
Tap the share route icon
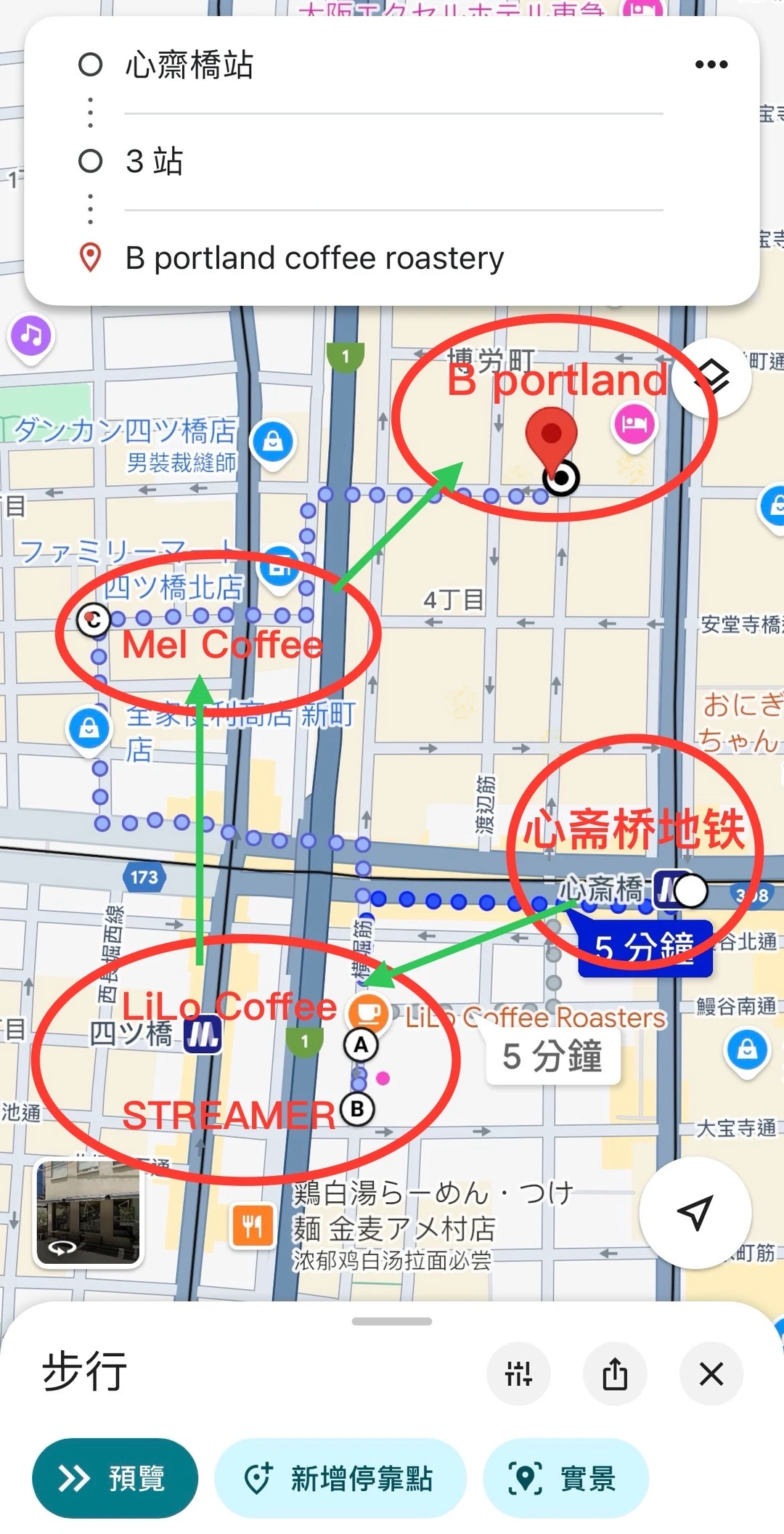(614, 1374)
